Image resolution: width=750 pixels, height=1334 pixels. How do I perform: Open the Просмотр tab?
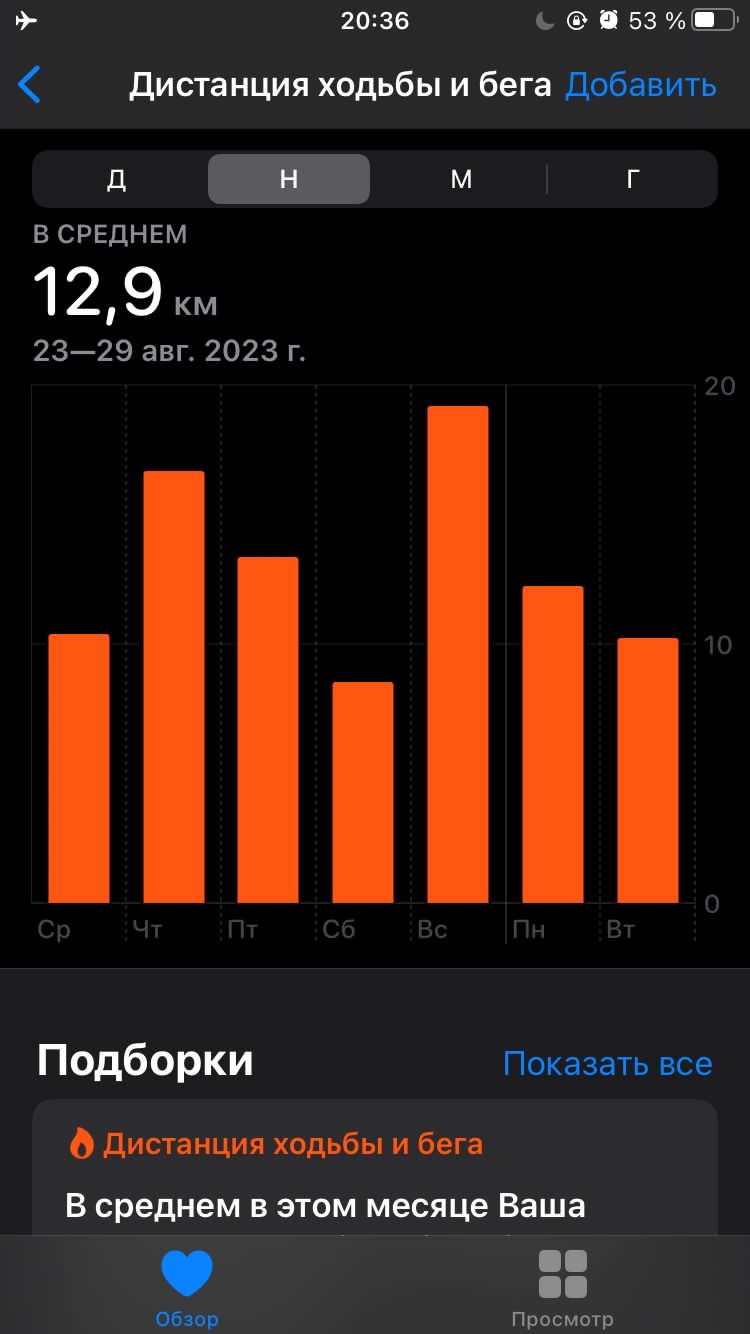562,1287
